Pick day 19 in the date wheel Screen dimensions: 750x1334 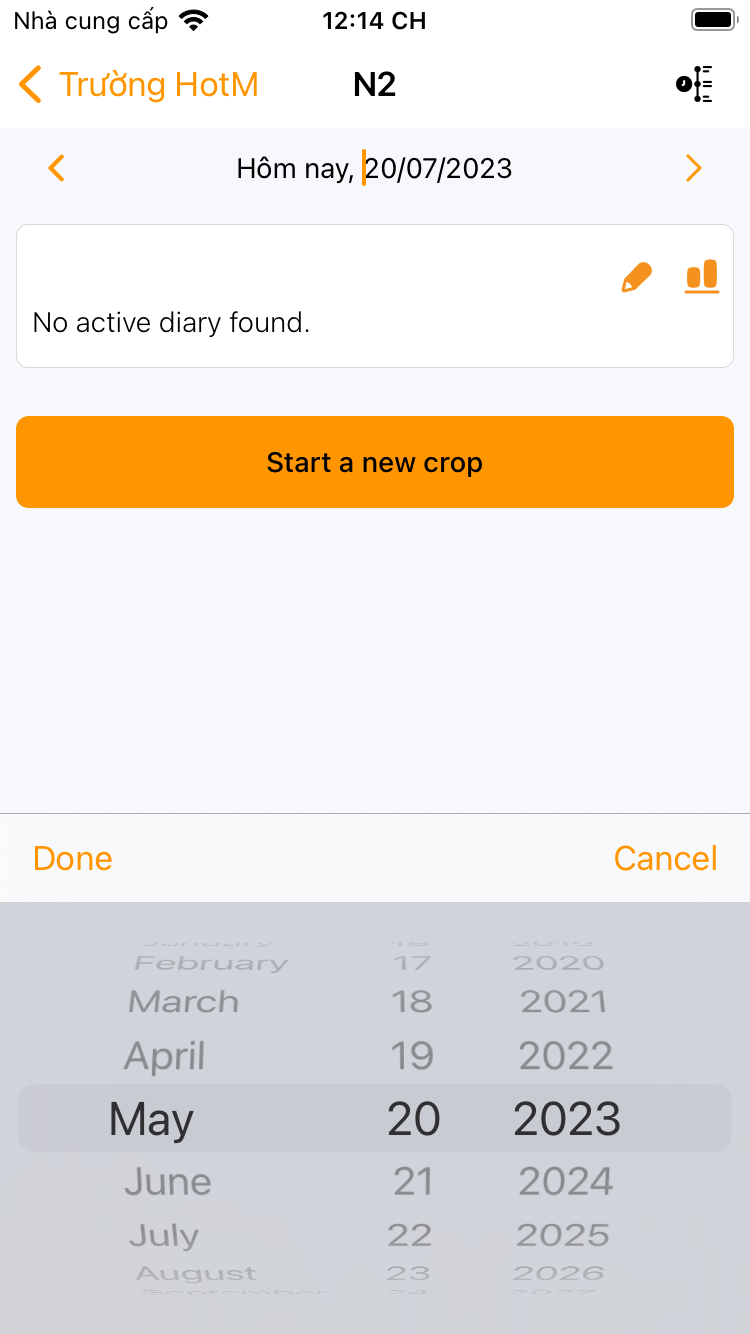pos(412,1056)
